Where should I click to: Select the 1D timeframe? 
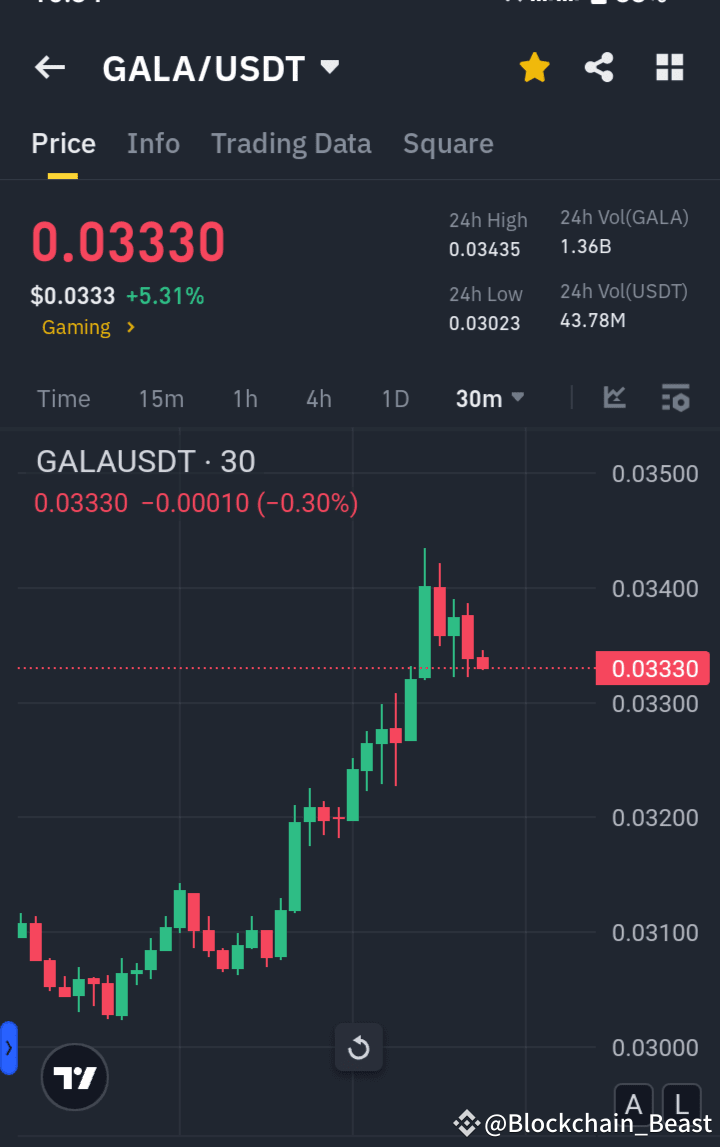[395, 398]
